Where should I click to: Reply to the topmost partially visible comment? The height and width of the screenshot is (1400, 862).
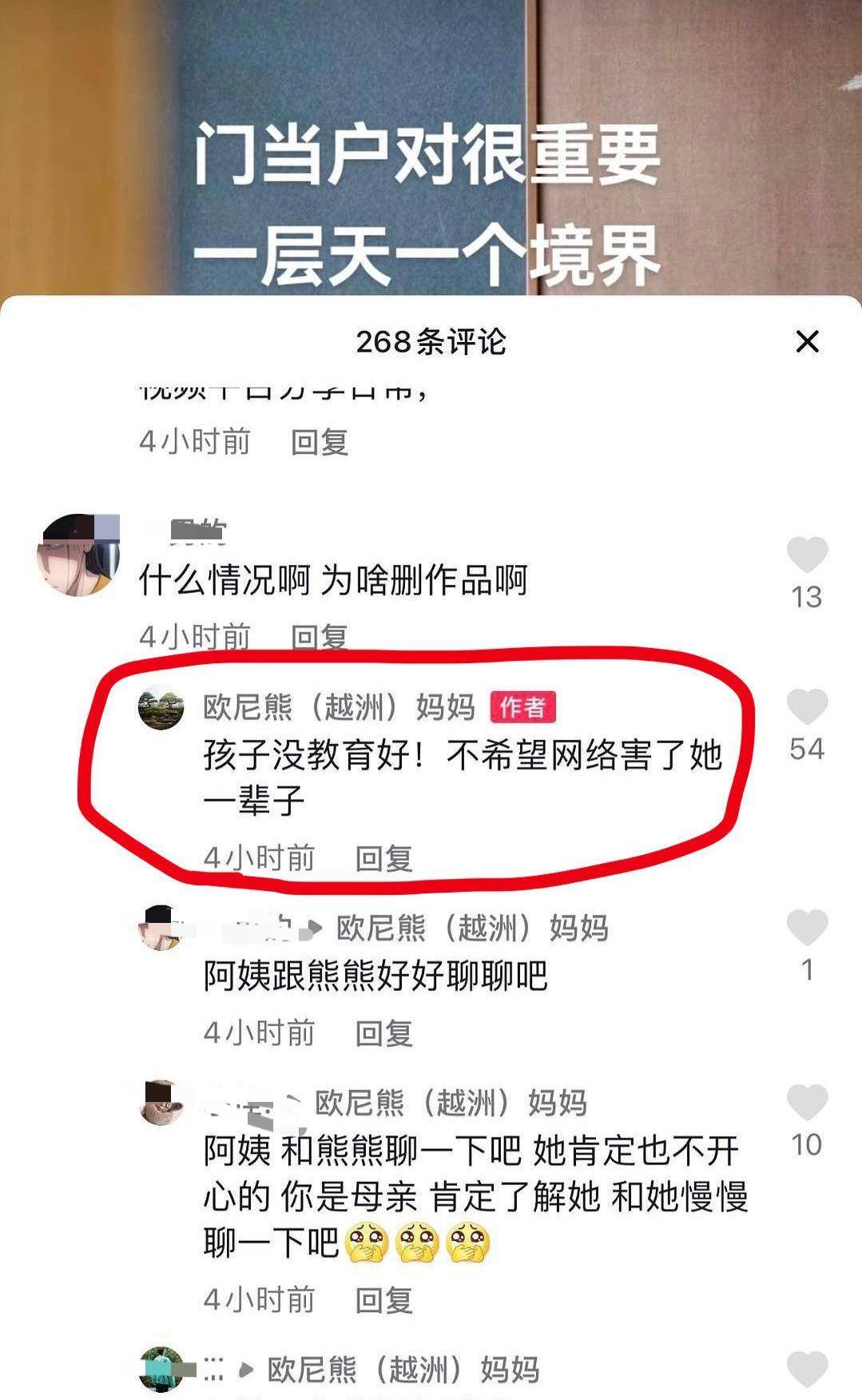tap(320, 442)
